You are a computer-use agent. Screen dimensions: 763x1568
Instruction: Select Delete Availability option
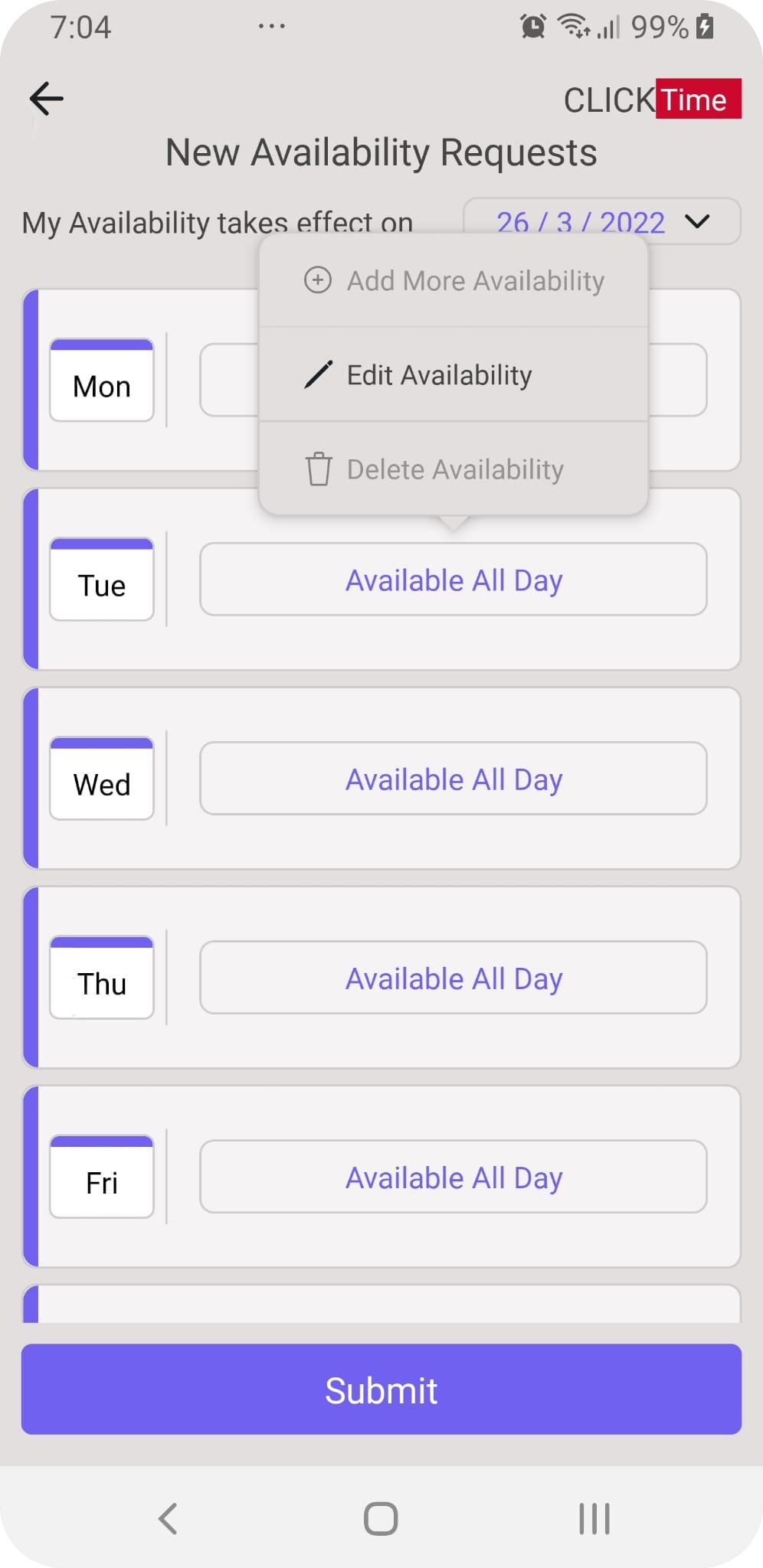454,469
